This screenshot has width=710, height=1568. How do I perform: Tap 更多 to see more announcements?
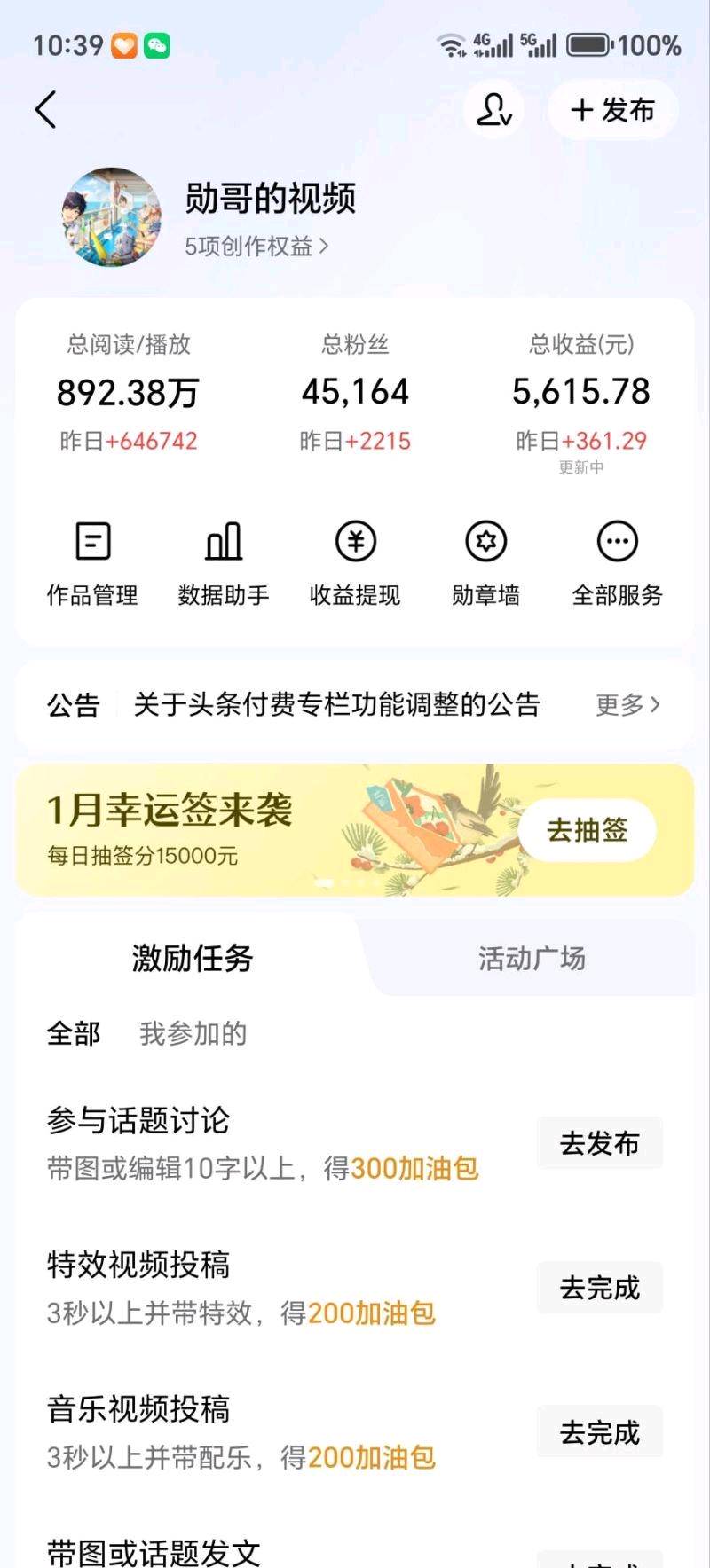point(627,705)
